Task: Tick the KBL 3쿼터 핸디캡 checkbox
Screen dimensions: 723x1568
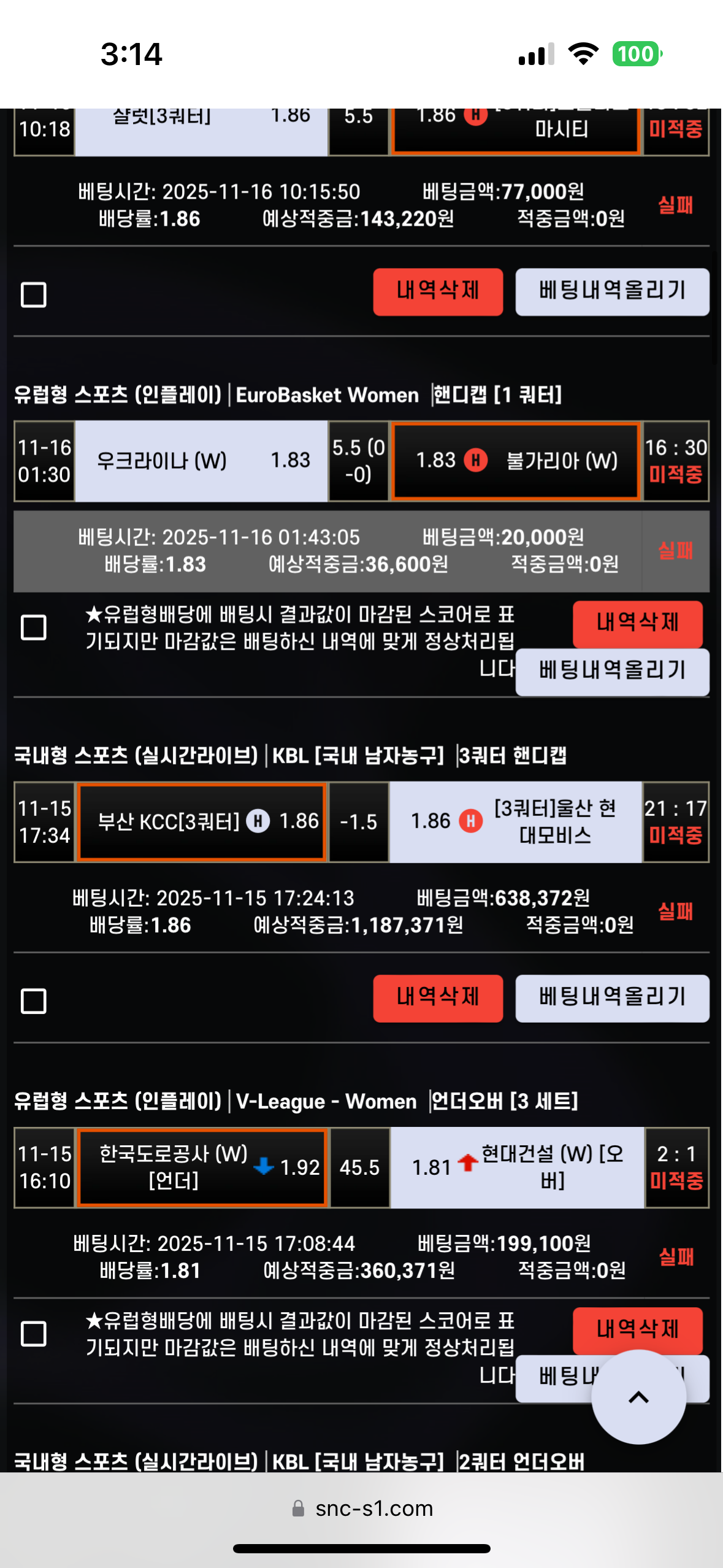Action: point(34,1001)
